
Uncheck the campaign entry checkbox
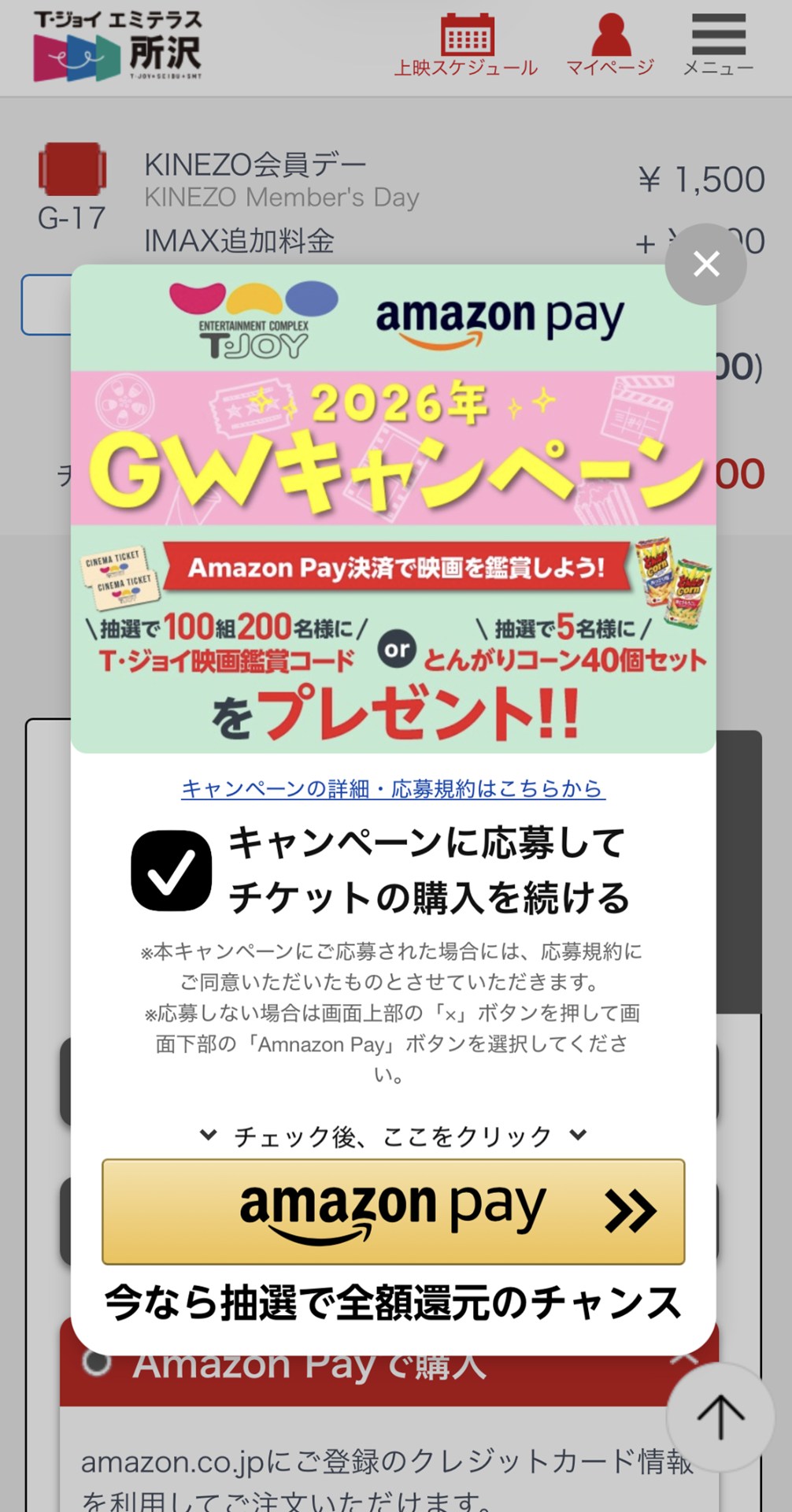[172, 871]
